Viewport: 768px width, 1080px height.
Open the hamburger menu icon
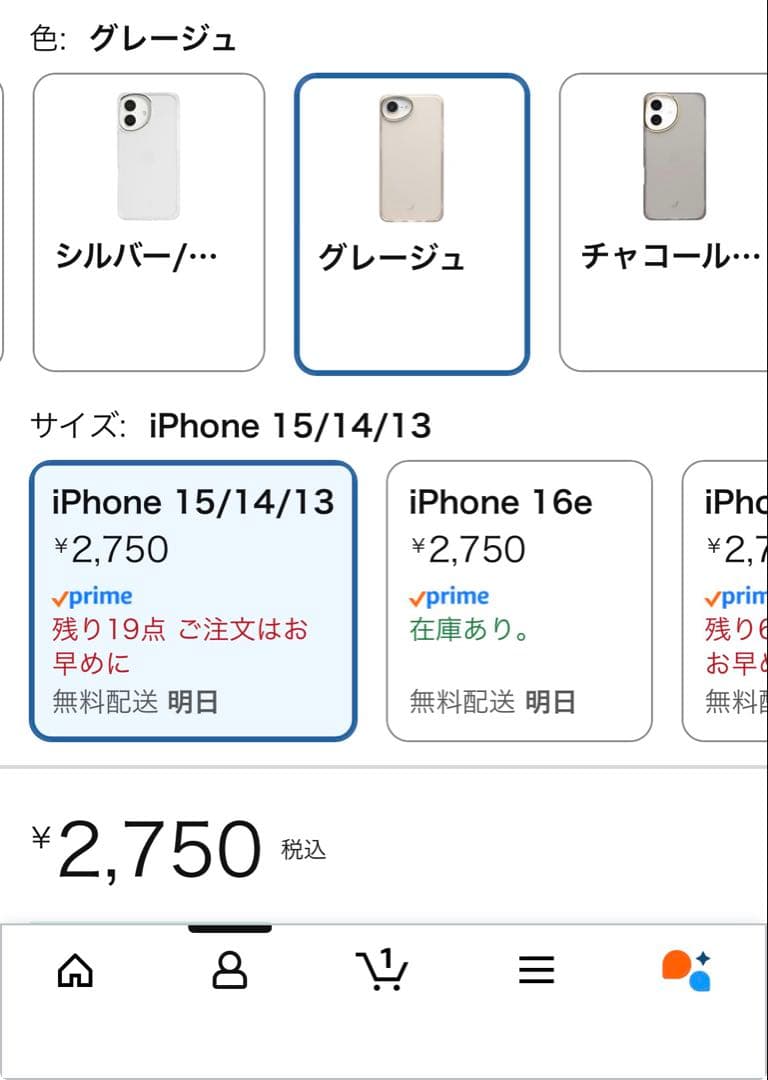(x=537, y=971)
